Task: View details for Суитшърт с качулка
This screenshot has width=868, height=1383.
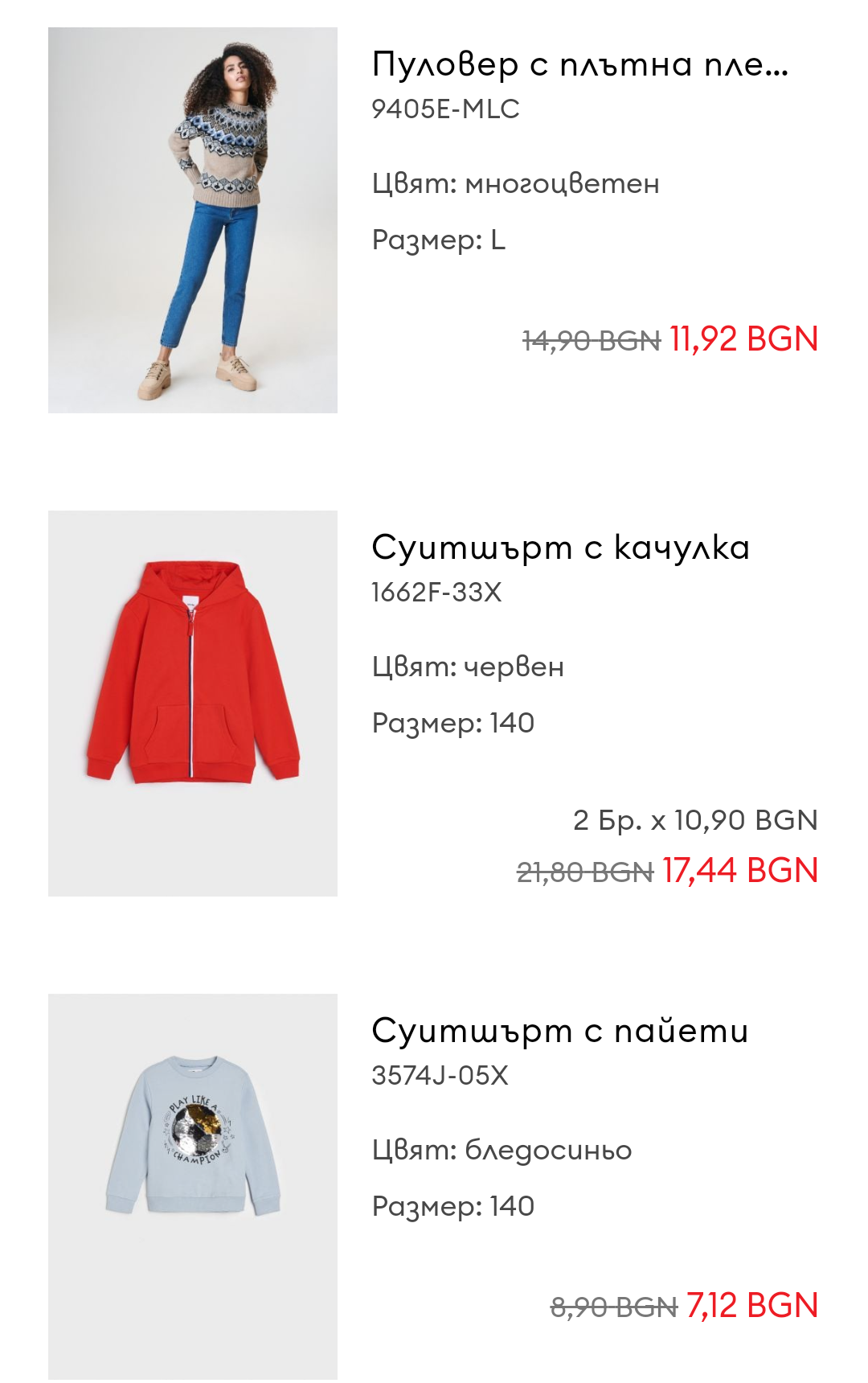Action: click(x=560, y=548)
